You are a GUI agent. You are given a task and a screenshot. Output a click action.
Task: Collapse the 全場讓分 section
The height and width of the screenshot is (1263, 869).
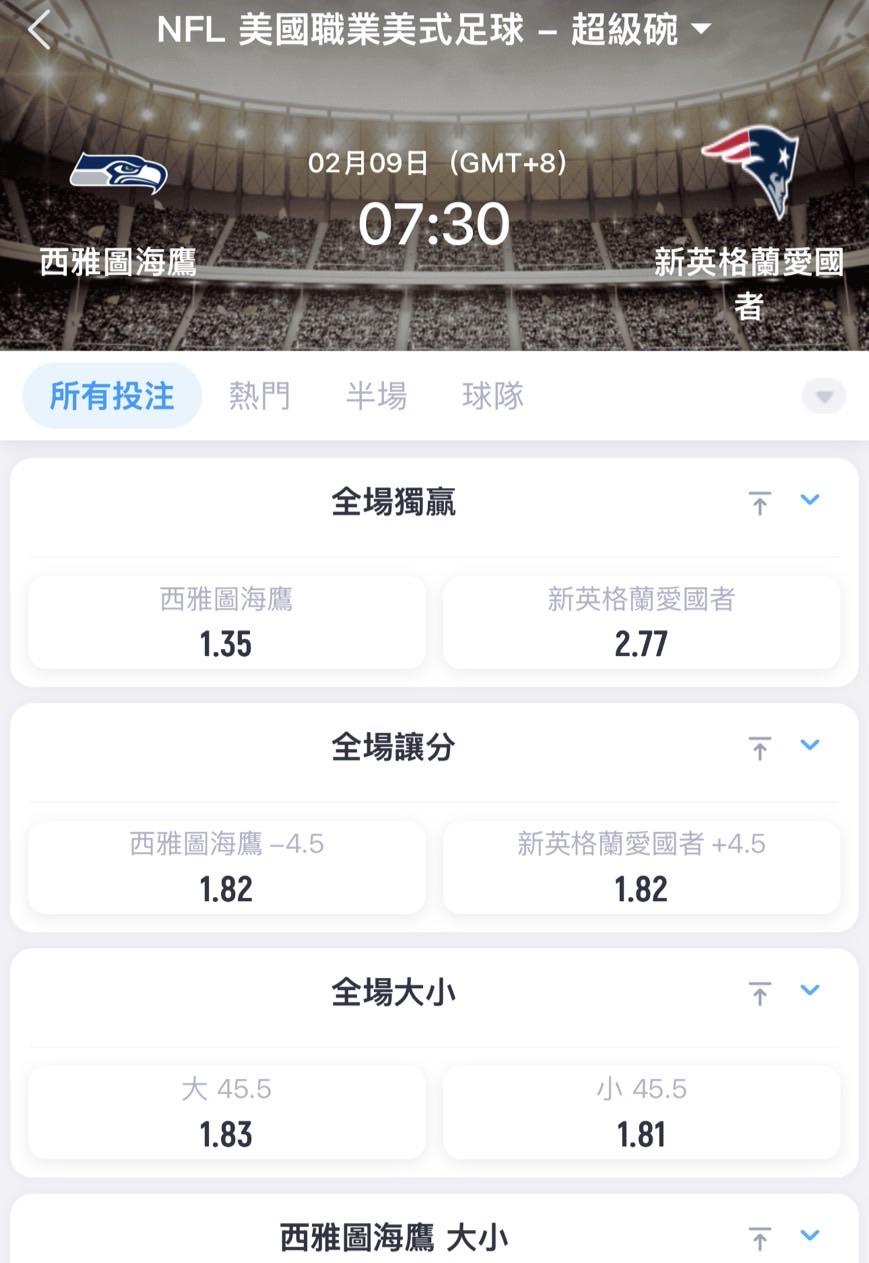click(810, 745)
